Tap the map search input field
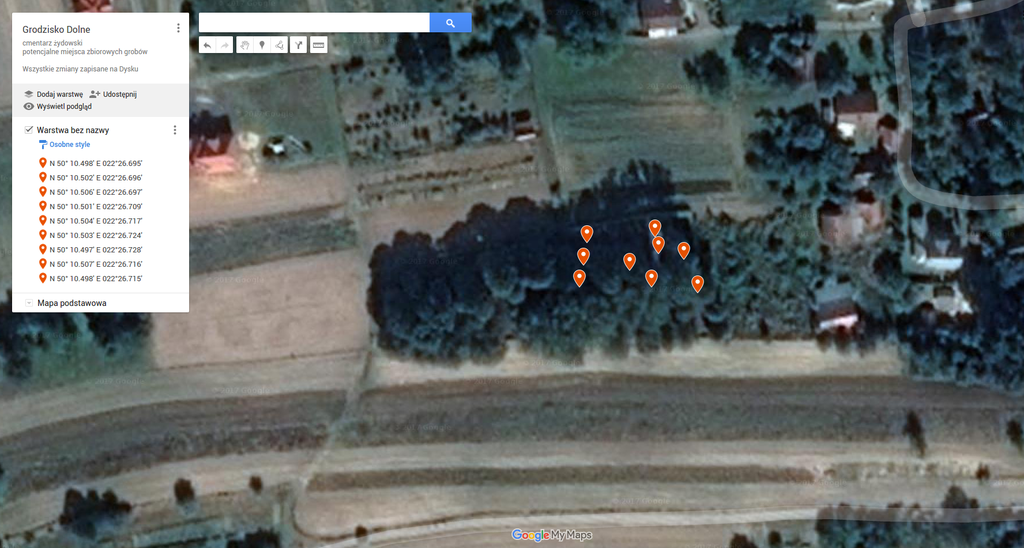This screenshot has width=1024, height=548. click(x=314, y=22)
